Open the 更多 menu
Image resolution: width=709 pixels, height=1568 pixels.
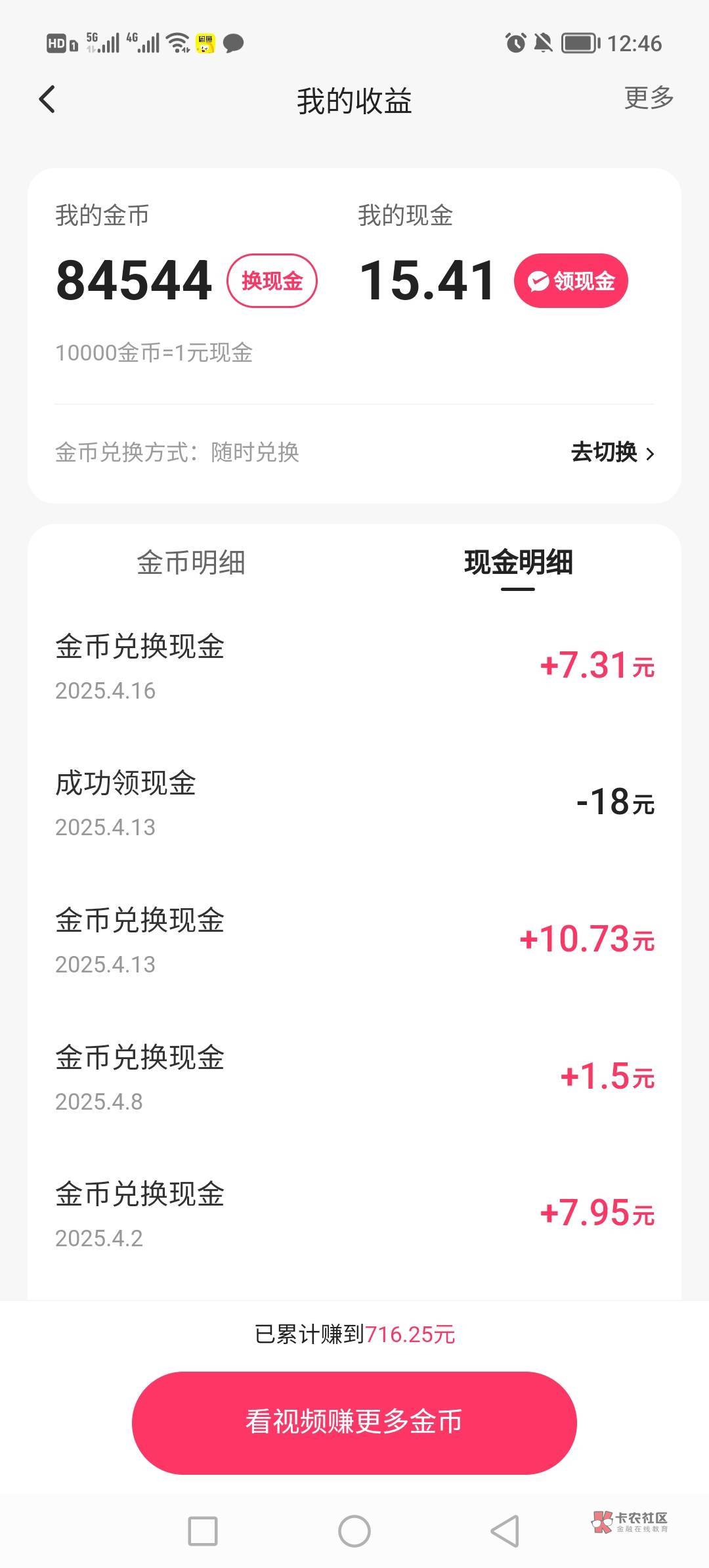(649, 98)
